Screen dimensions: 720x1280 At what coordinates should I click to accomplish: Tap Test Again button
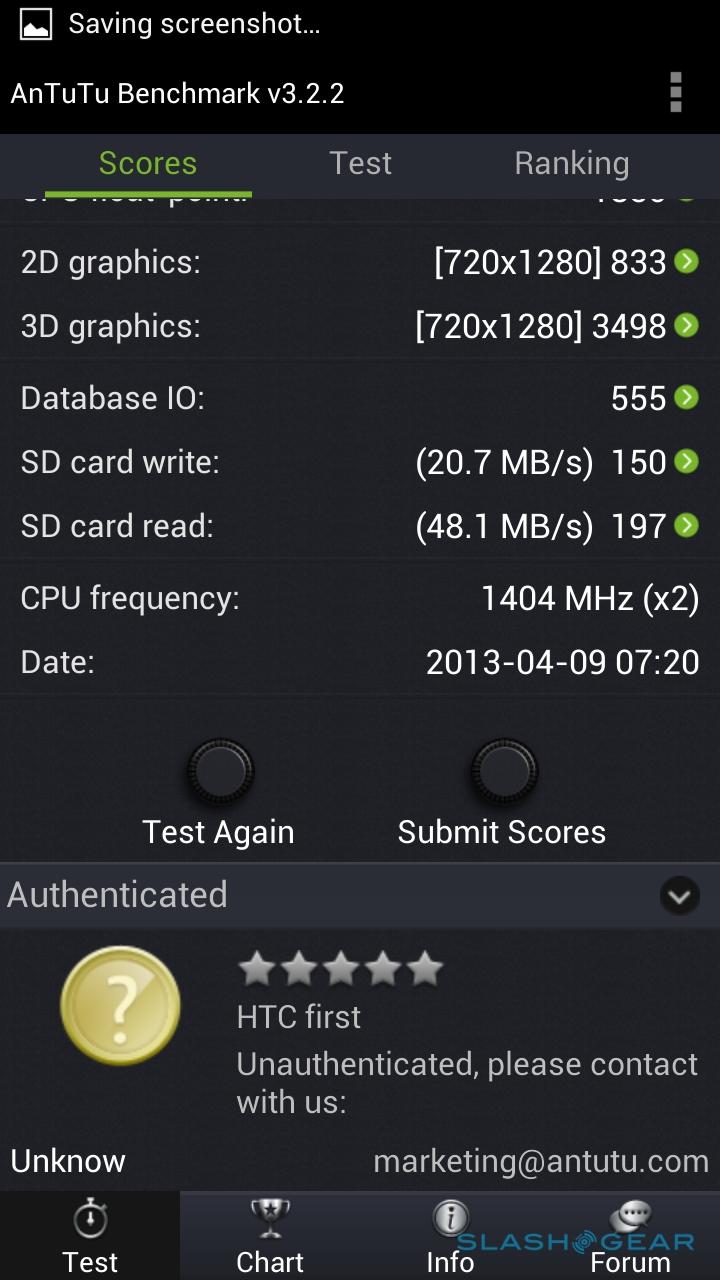click(x=219, y=773)
